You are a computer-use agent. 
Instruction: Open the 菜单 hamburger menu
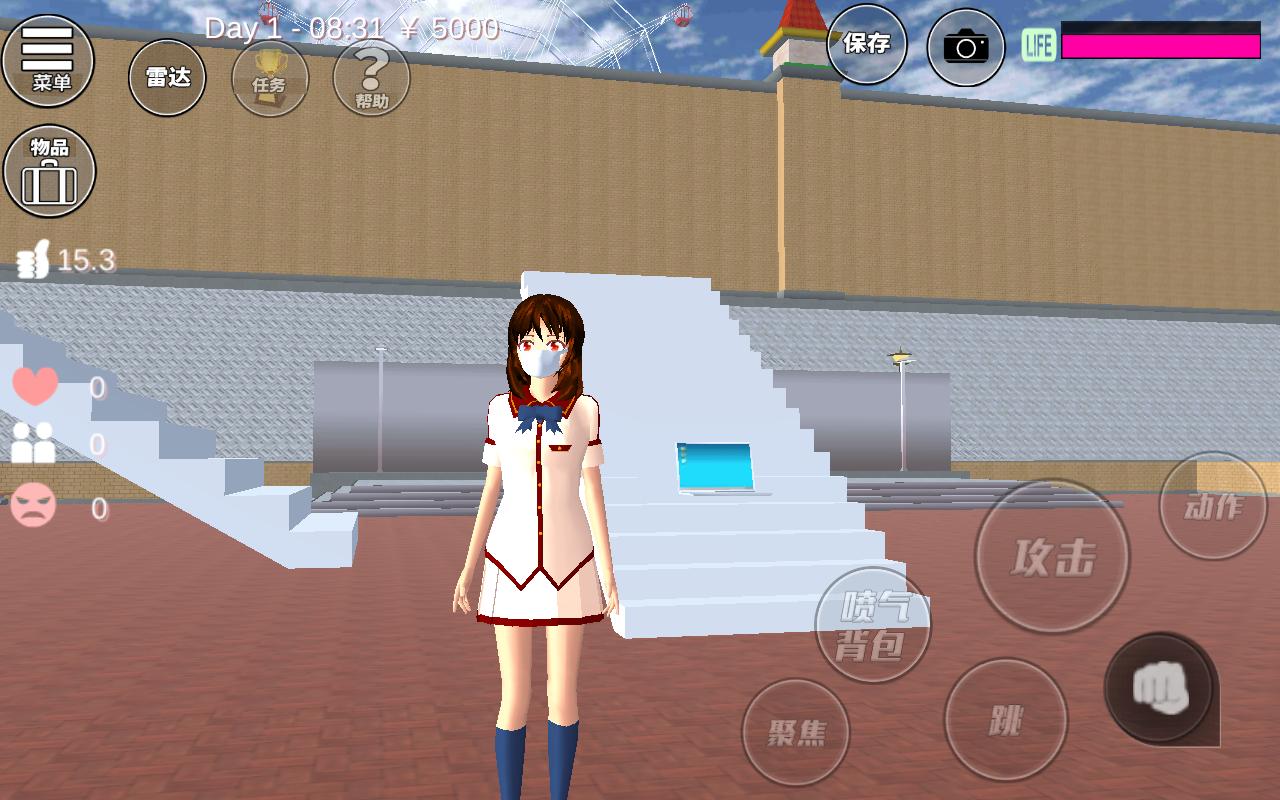point(47,60)
